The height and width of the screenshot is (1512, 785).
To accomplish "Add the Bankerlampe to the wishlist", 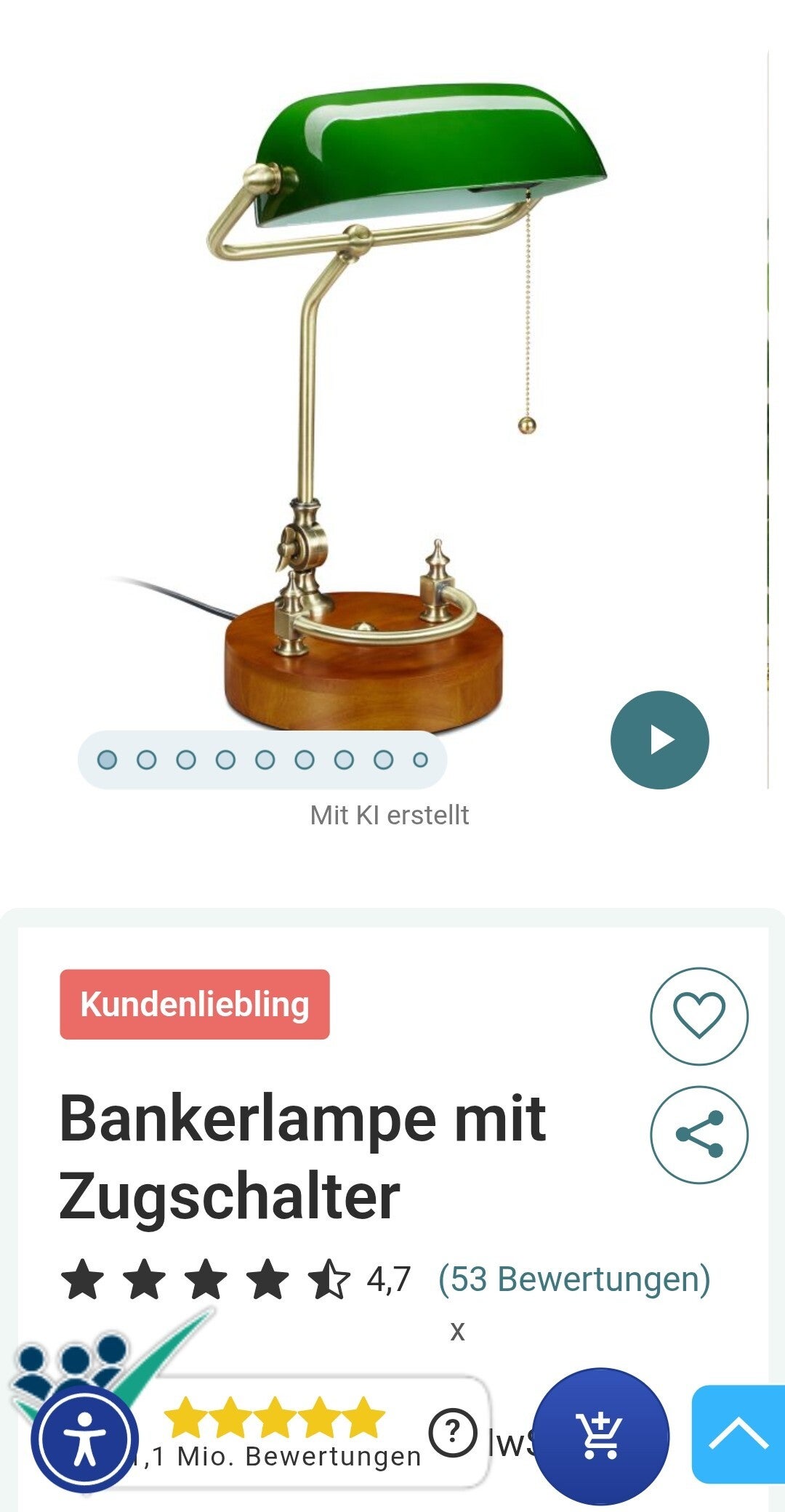I will pos(699,1016).
